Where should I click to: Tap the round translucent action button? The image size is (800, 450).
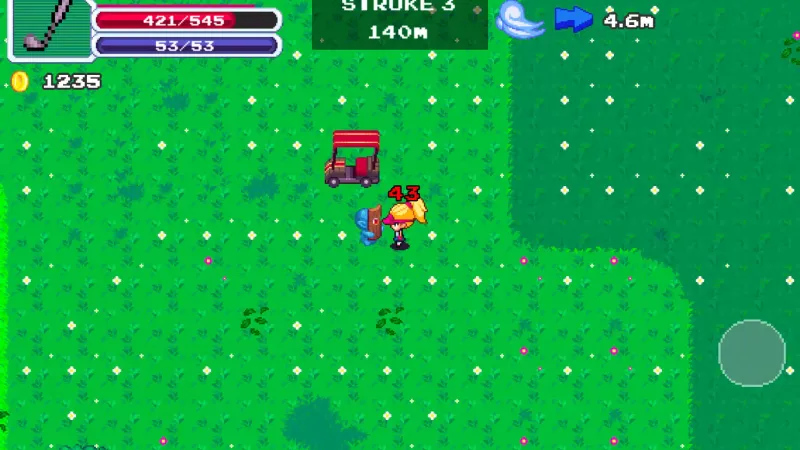tap(752, 353)
